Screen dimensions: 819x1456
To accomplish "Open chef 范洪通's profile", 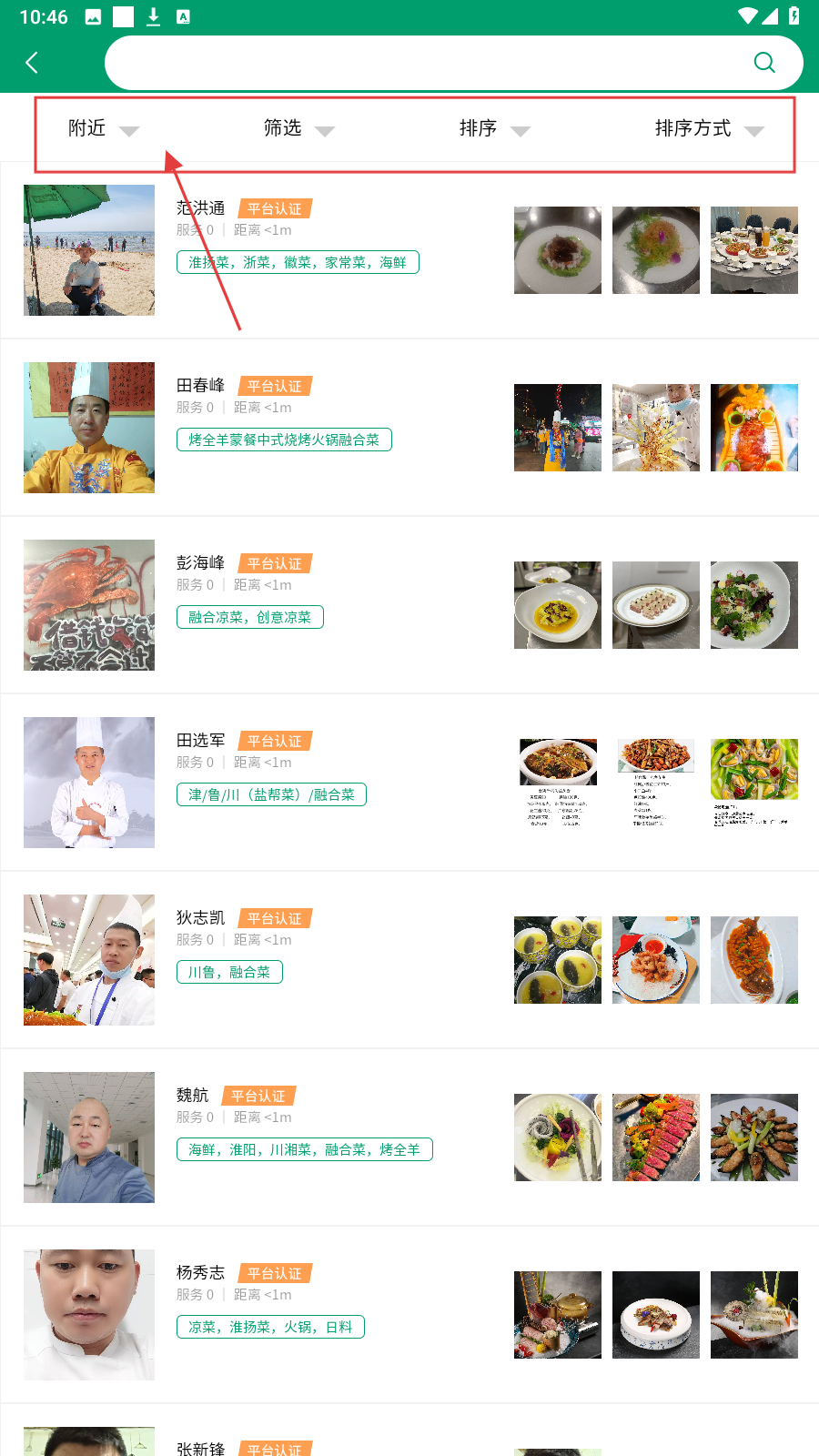I will [x=201, y=208].
